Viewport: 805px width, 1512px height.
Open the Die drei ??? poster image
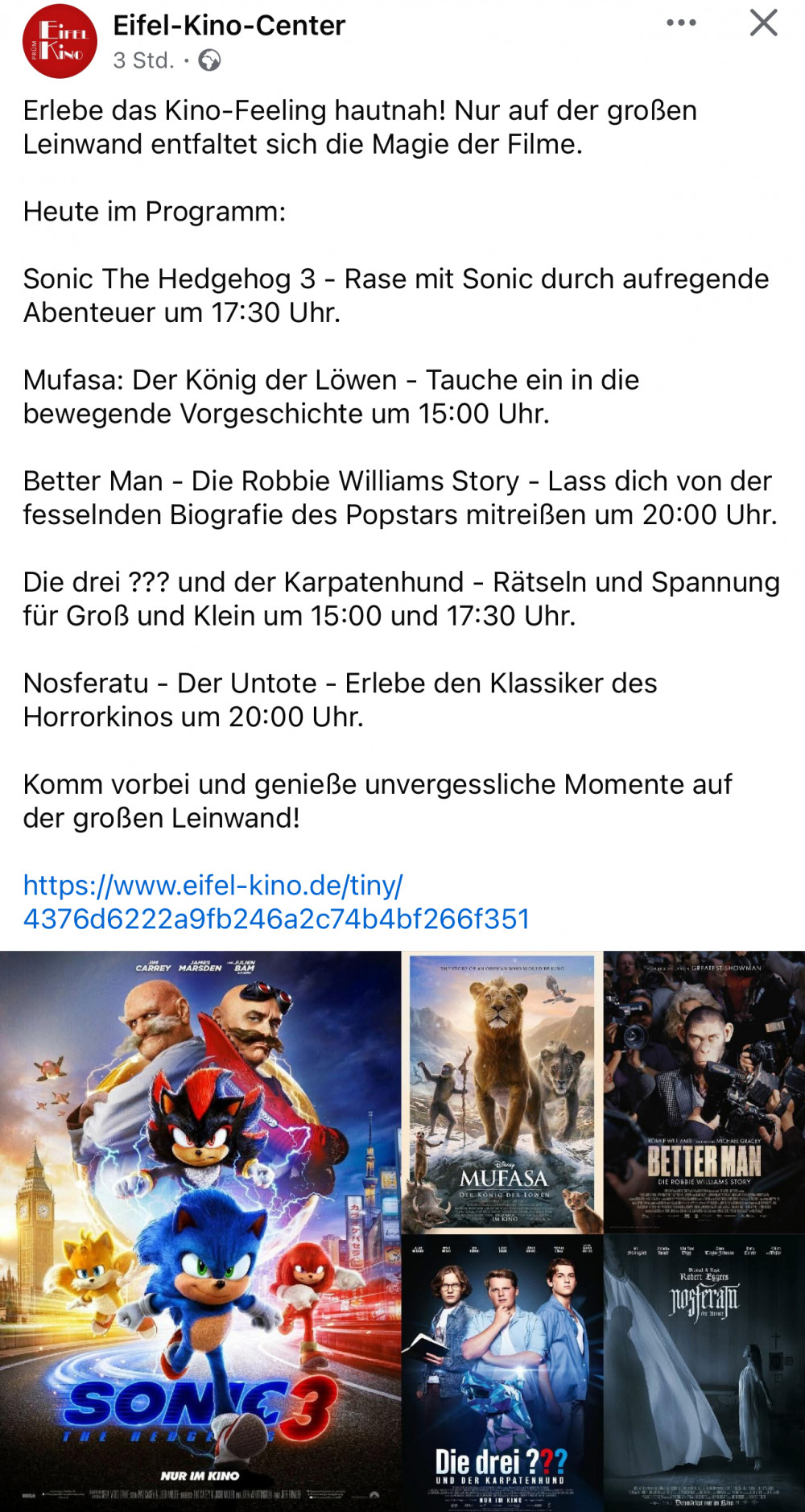point(502,1373)
